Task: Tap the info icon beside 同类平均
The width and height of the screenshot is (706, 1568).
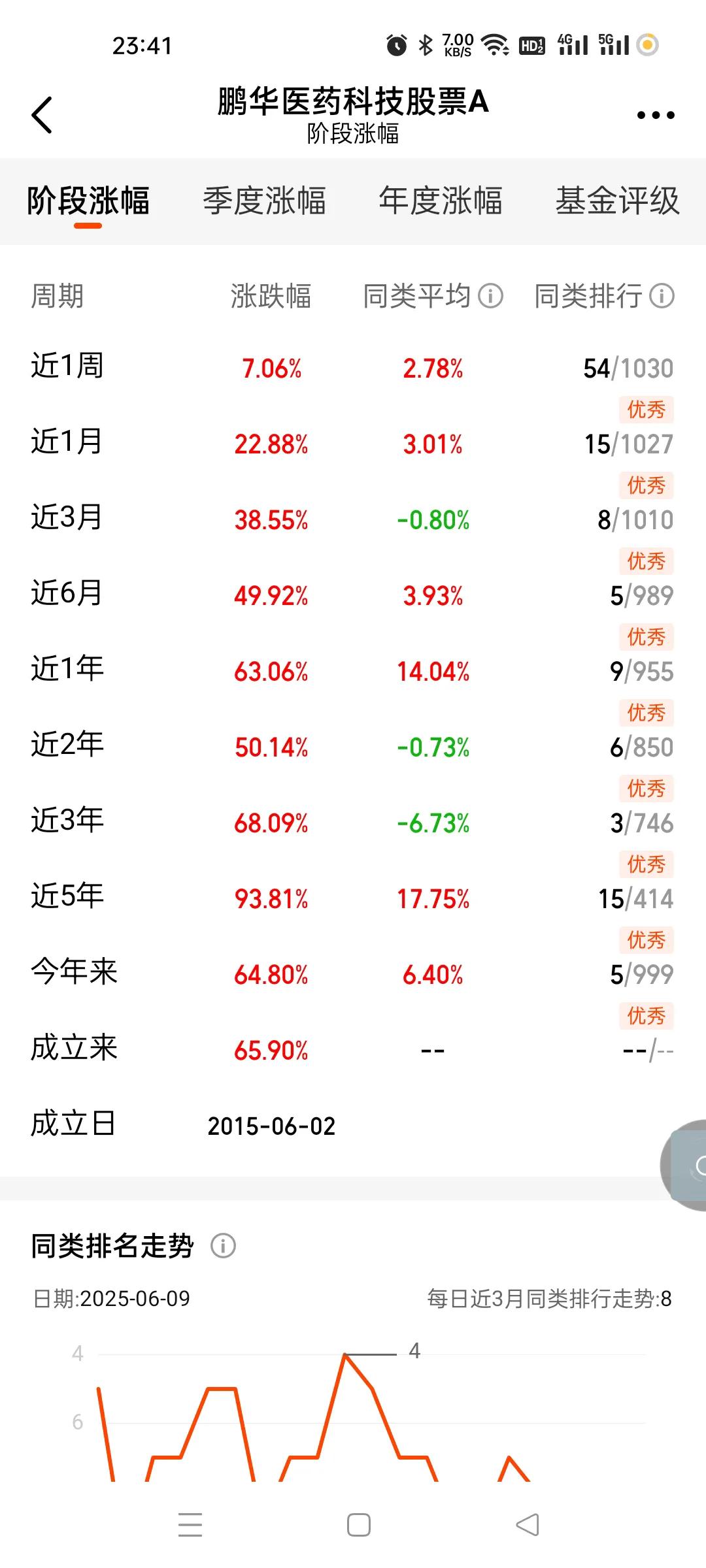Action: [x=491, y=296]
